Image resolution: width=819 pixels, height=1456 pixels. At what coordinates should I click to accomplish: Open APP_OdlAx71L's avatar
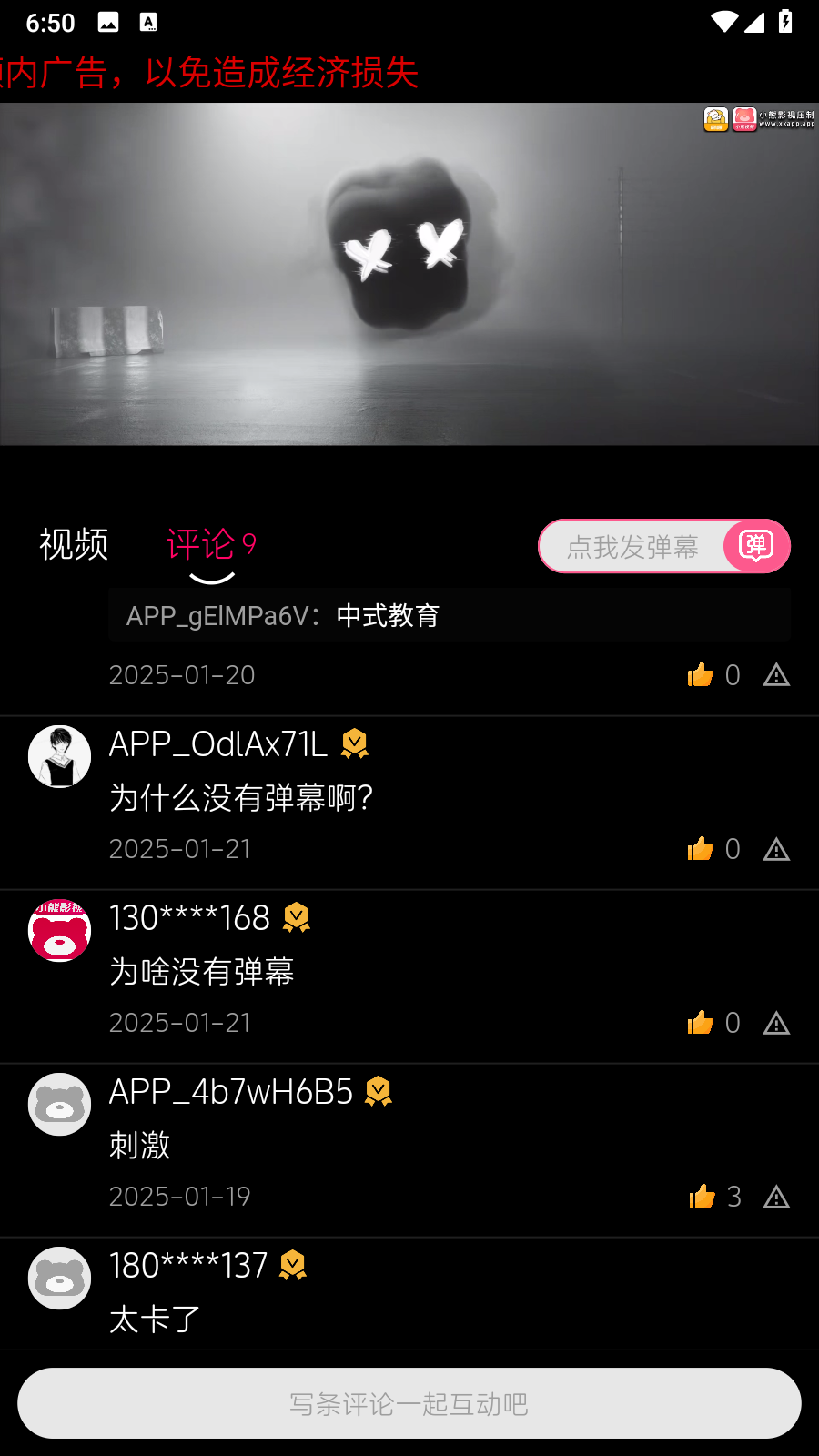point(60,756)
